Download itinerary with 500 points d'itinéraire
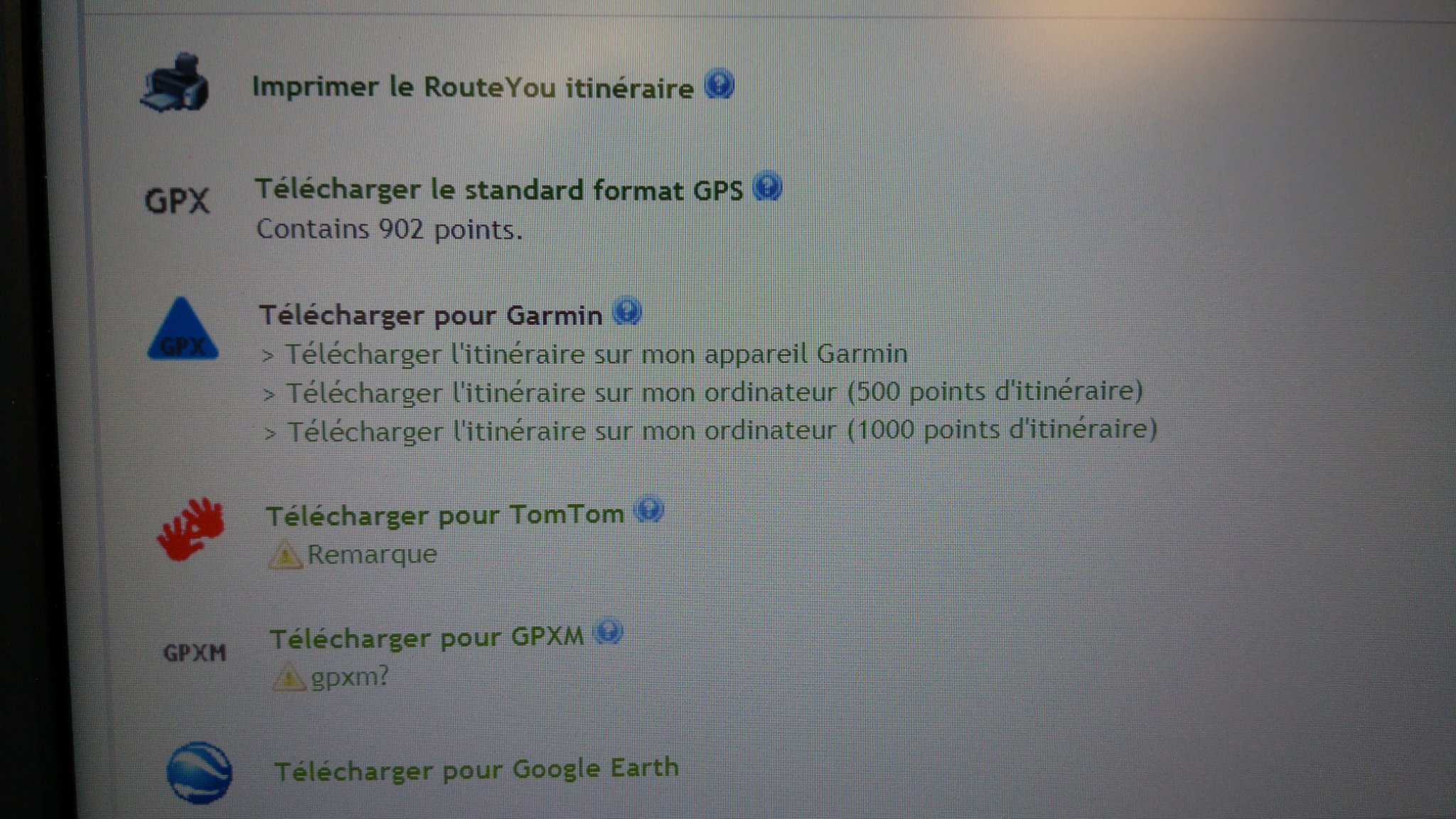1456x819 pixels. [713, 392]
